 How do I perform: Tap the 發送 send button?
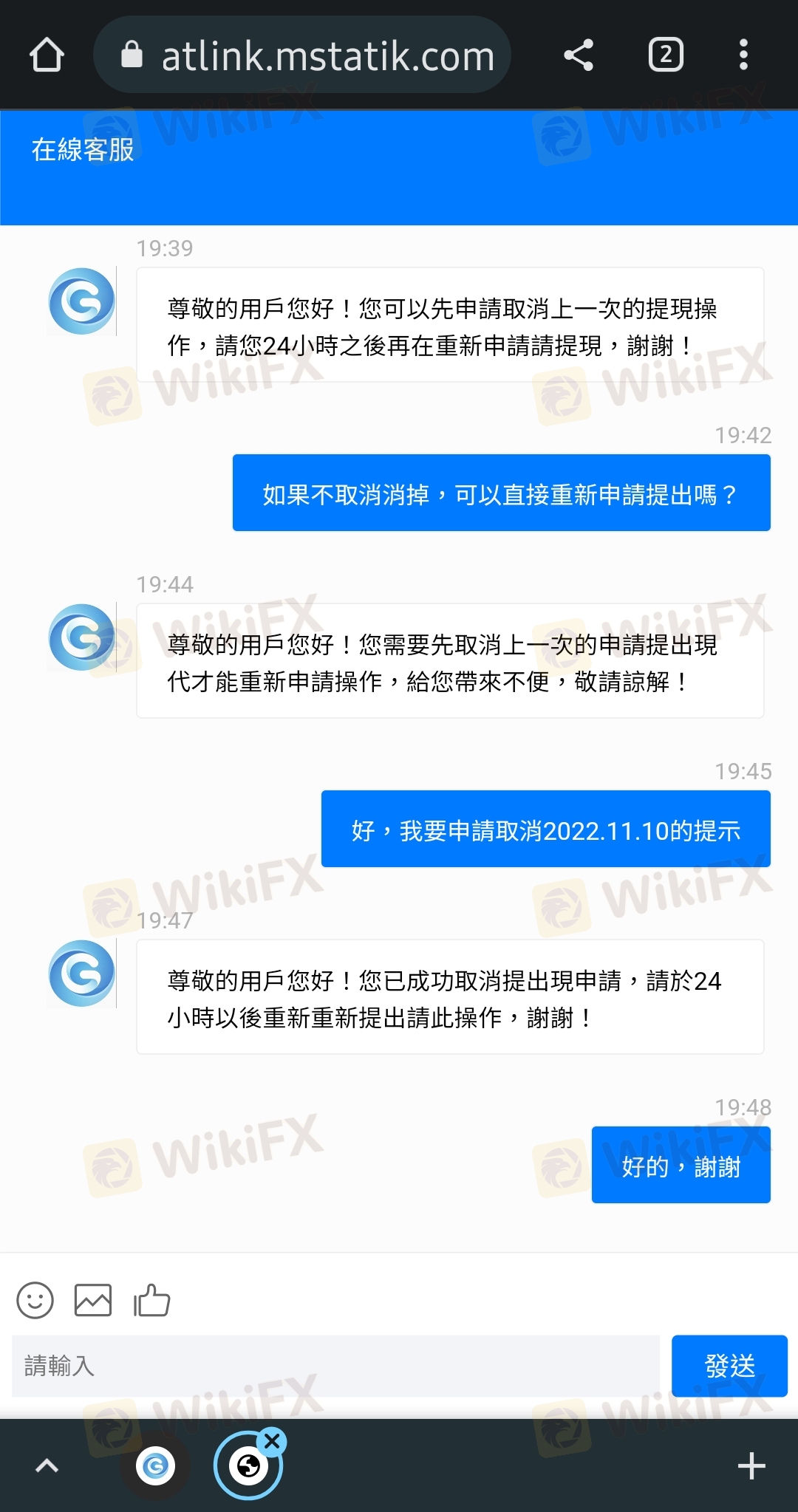click(729, 1366)
